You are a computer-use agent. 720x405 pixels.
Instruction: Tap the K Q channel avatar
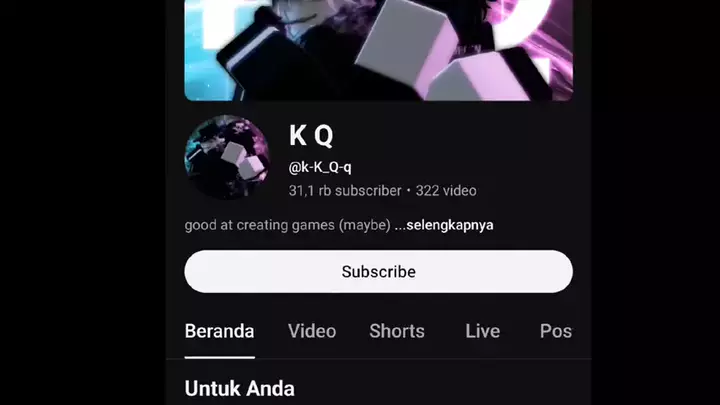[227, 159]
